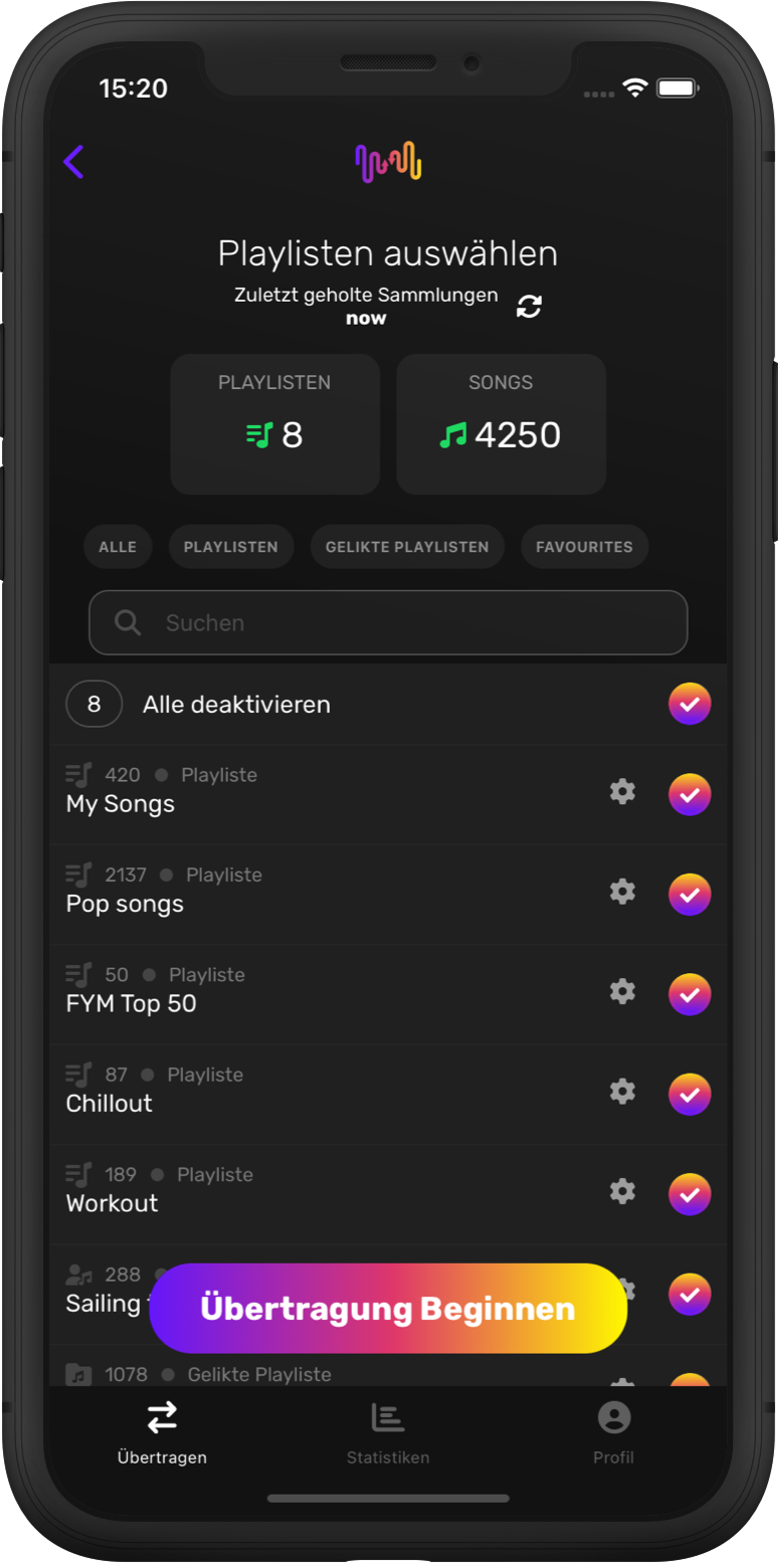Screen dimensions: 778x1568
Task: Open settings gear for My Songs playlist
Action: [x=622, y=792]
